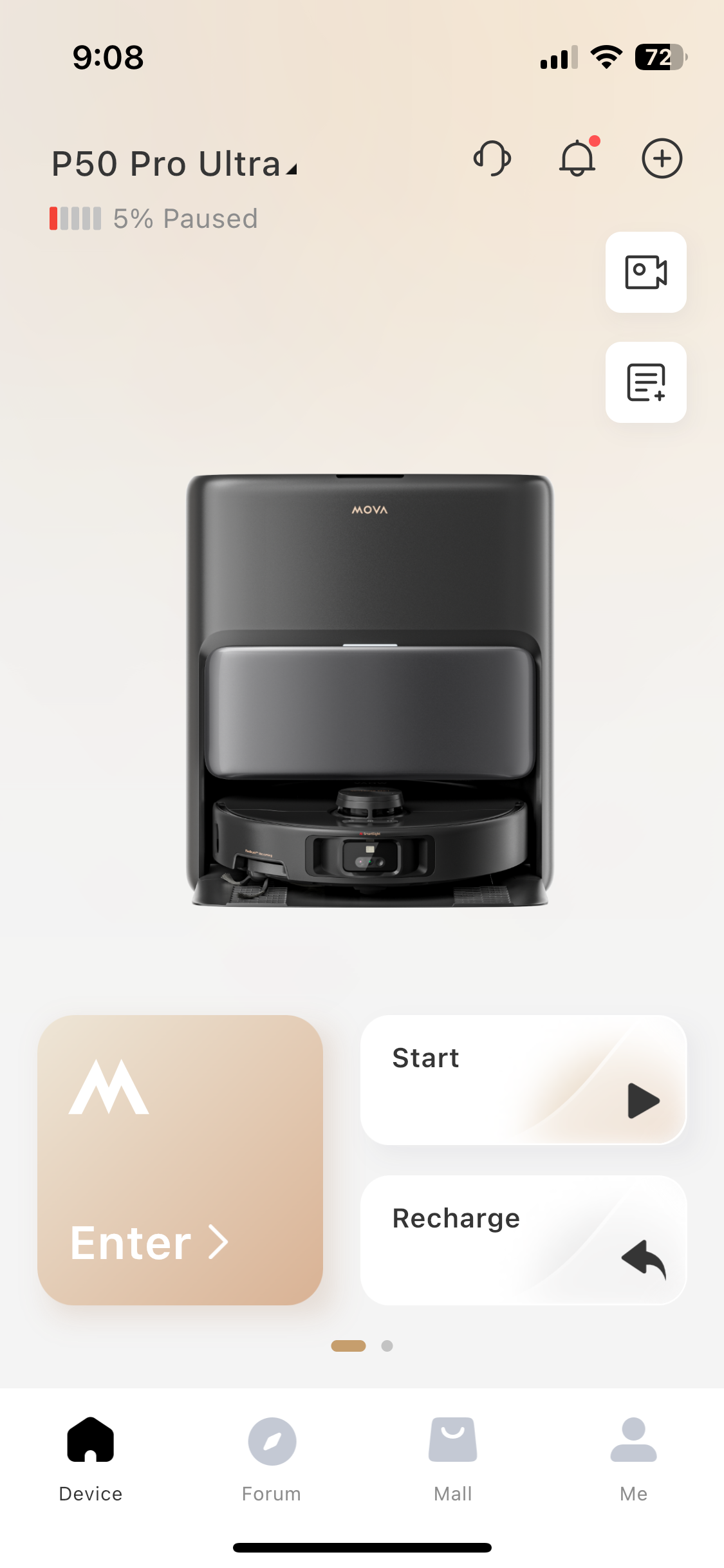This screenshot has height=1568, width=724.
Task: Open the live camera video view
Action: tap(645, 272)
